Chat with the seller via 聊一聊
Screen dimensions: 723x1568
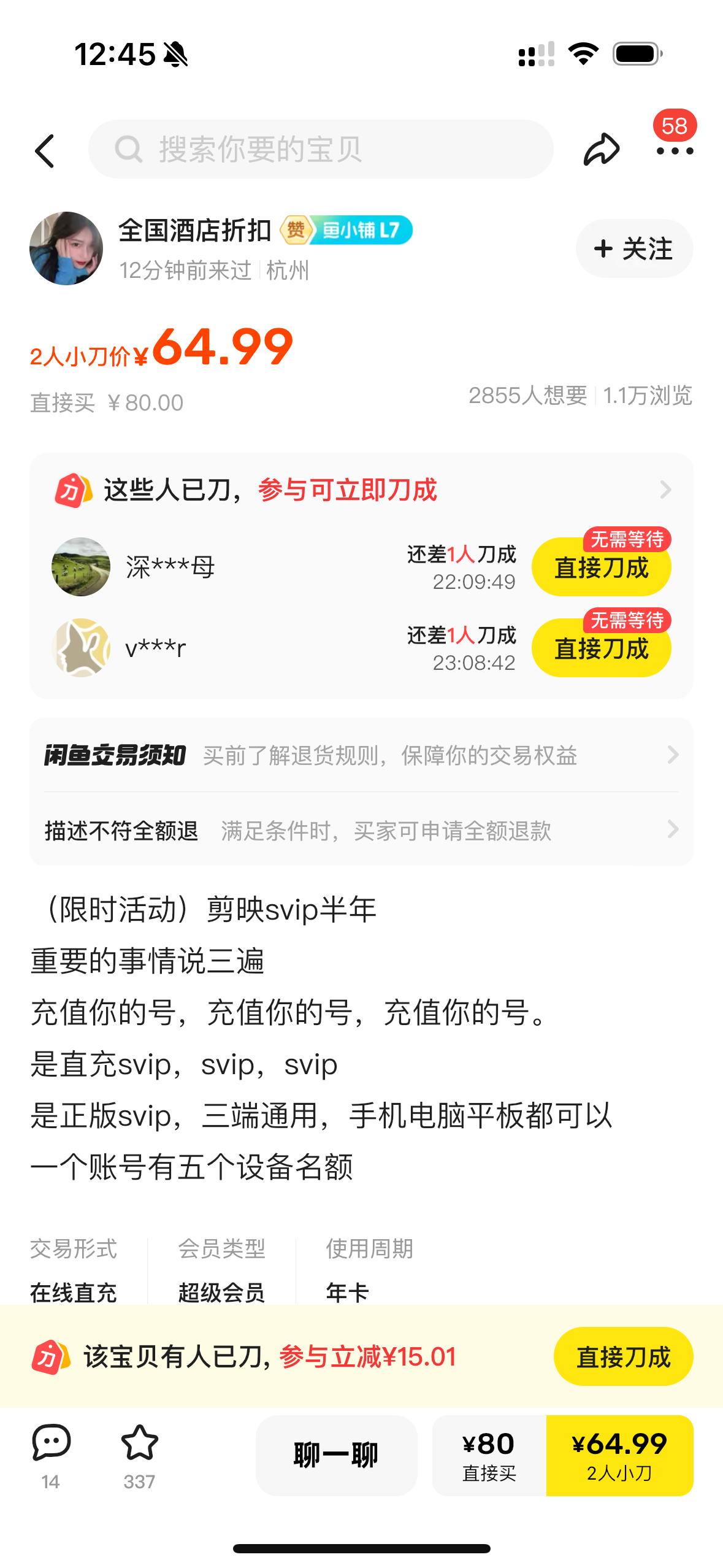coord(336,1455)
